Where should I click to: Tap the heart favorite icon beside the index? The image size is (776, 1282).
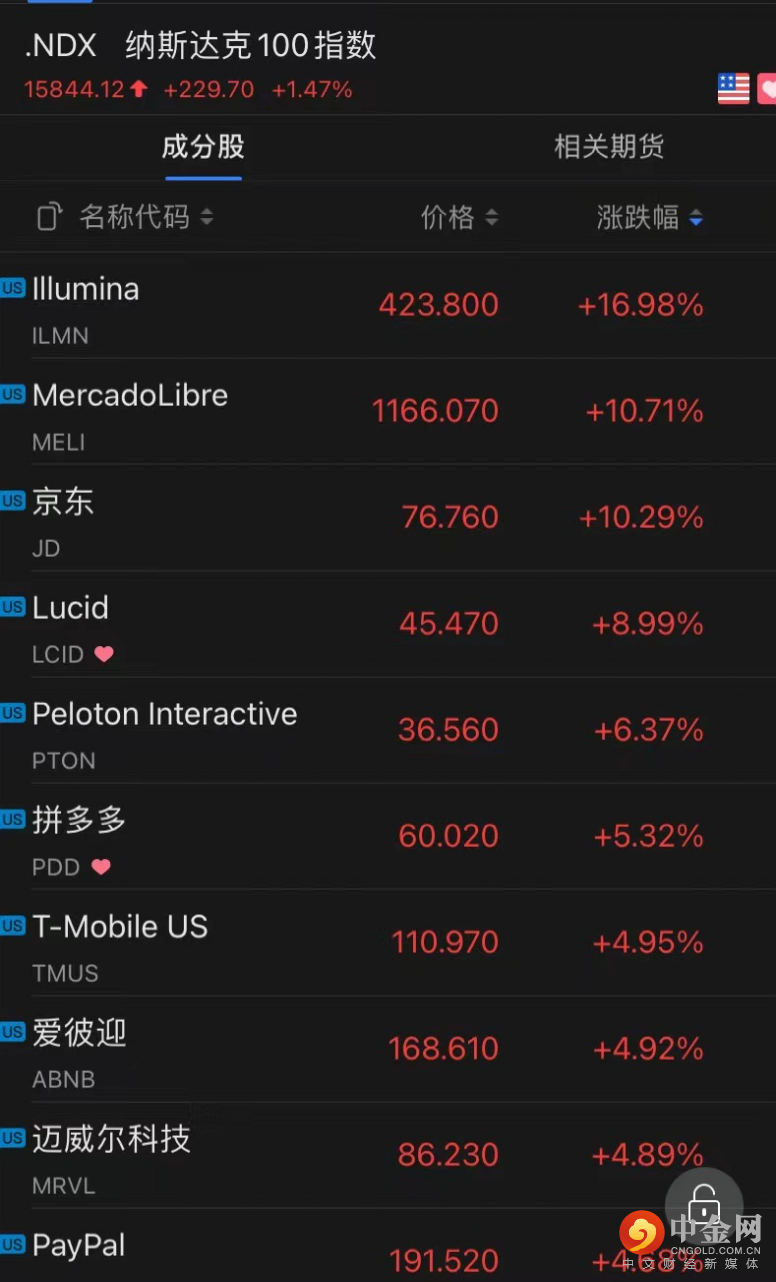[766, 89]
